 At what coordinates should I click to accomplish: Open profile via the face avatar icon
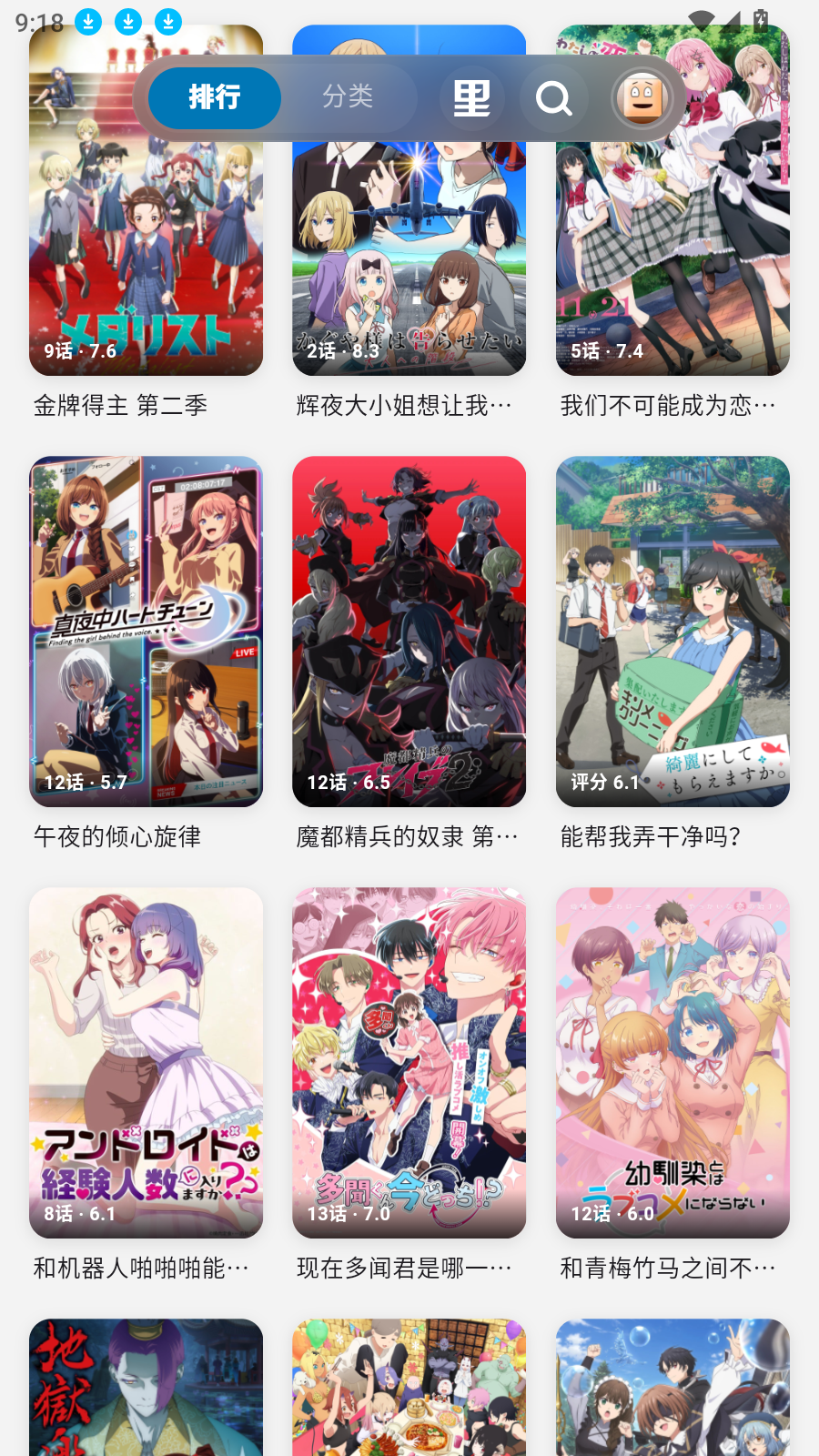[642, 96]
